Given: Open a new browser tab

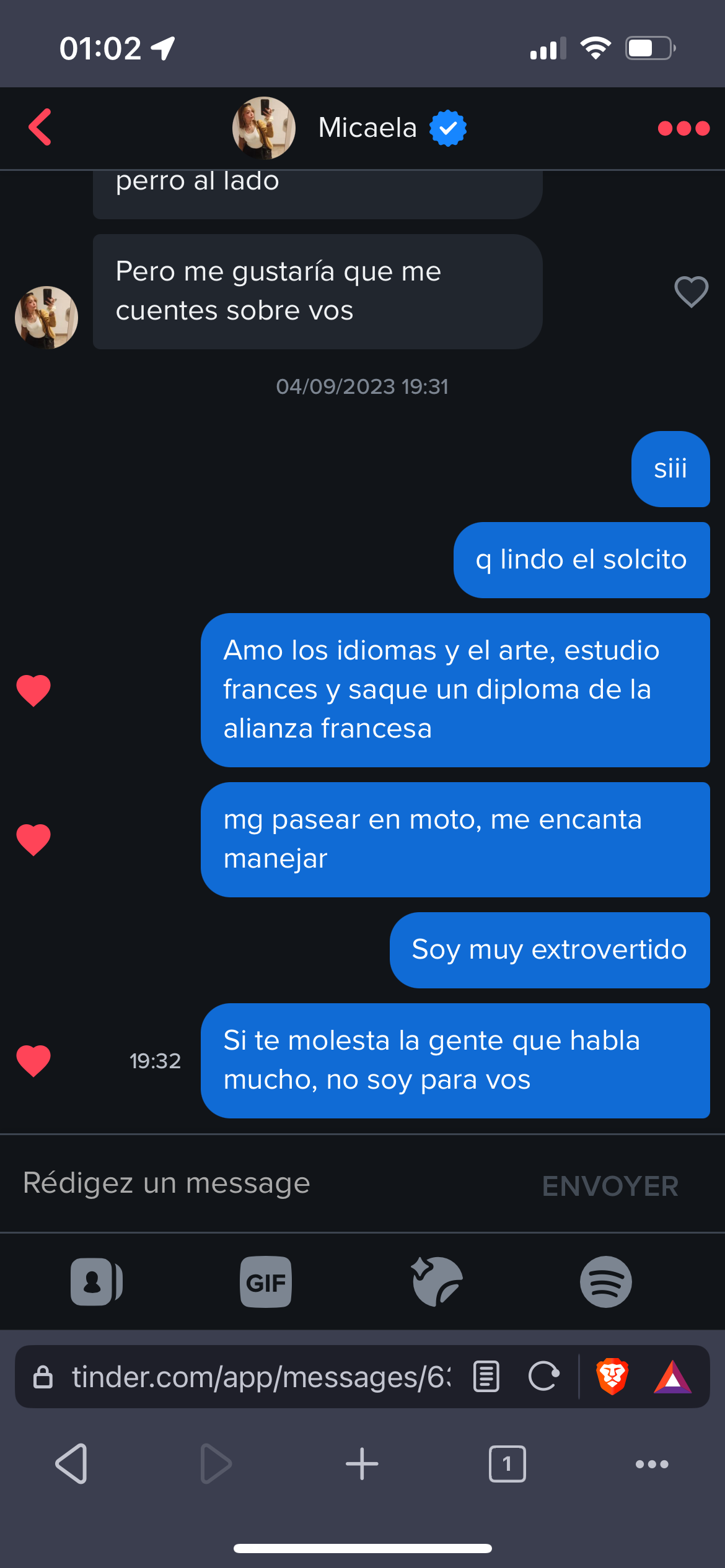Looking at the screenshot, I should click(362, 1464).
